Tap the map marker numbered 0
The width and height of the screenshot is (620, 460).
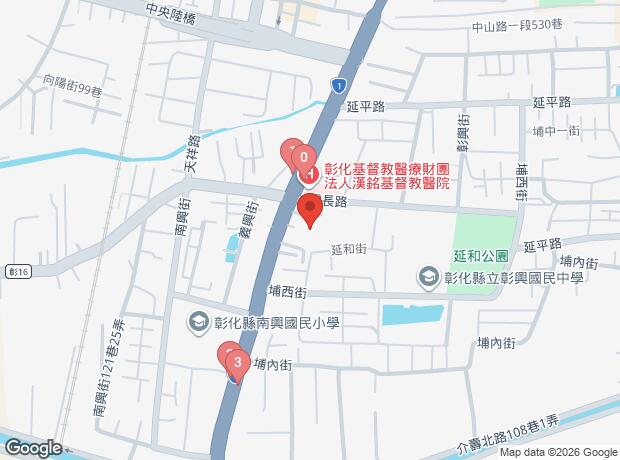pyautogui.click(x=303, y=157)
